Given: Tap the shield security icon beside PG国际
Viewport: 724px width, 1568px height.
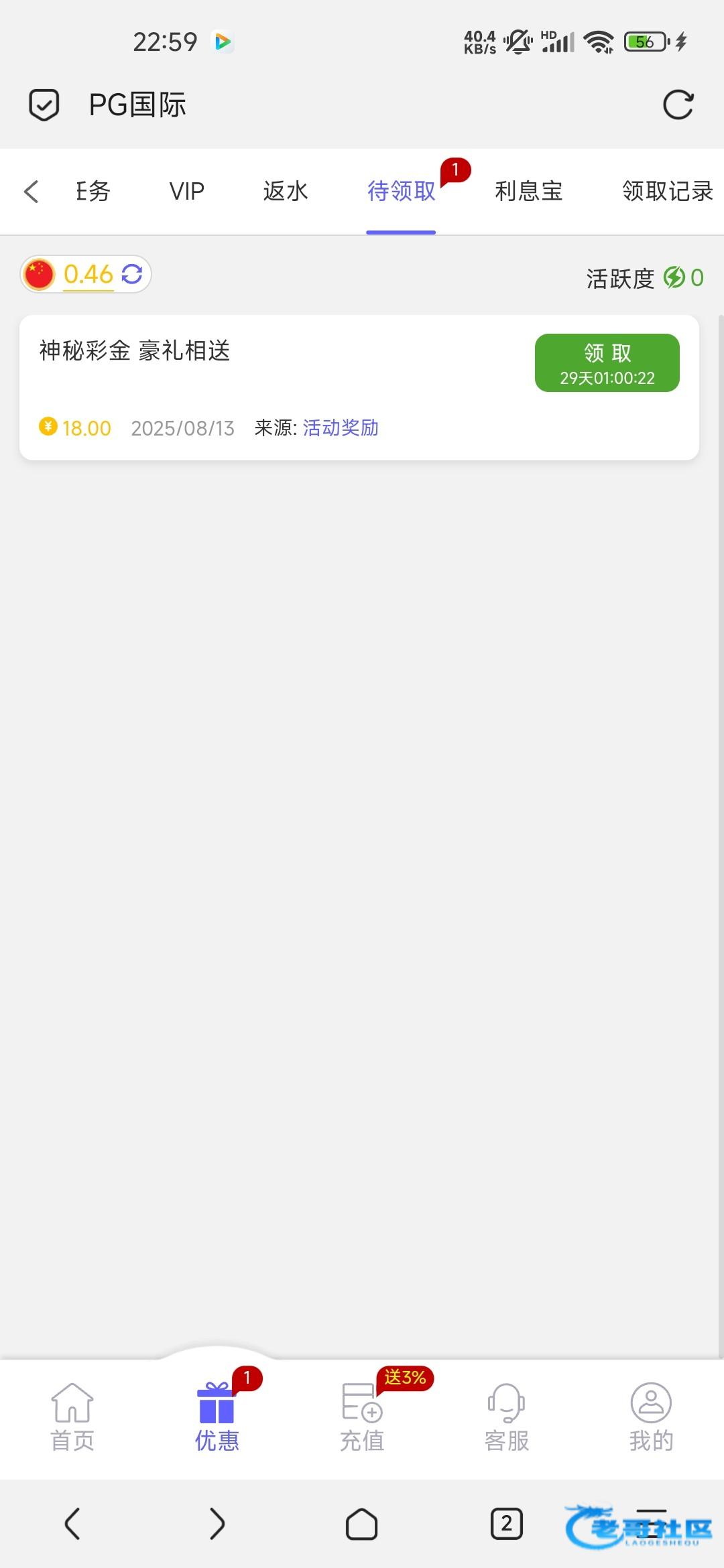Looking at the screenshot, I should (x=44, y=105).
